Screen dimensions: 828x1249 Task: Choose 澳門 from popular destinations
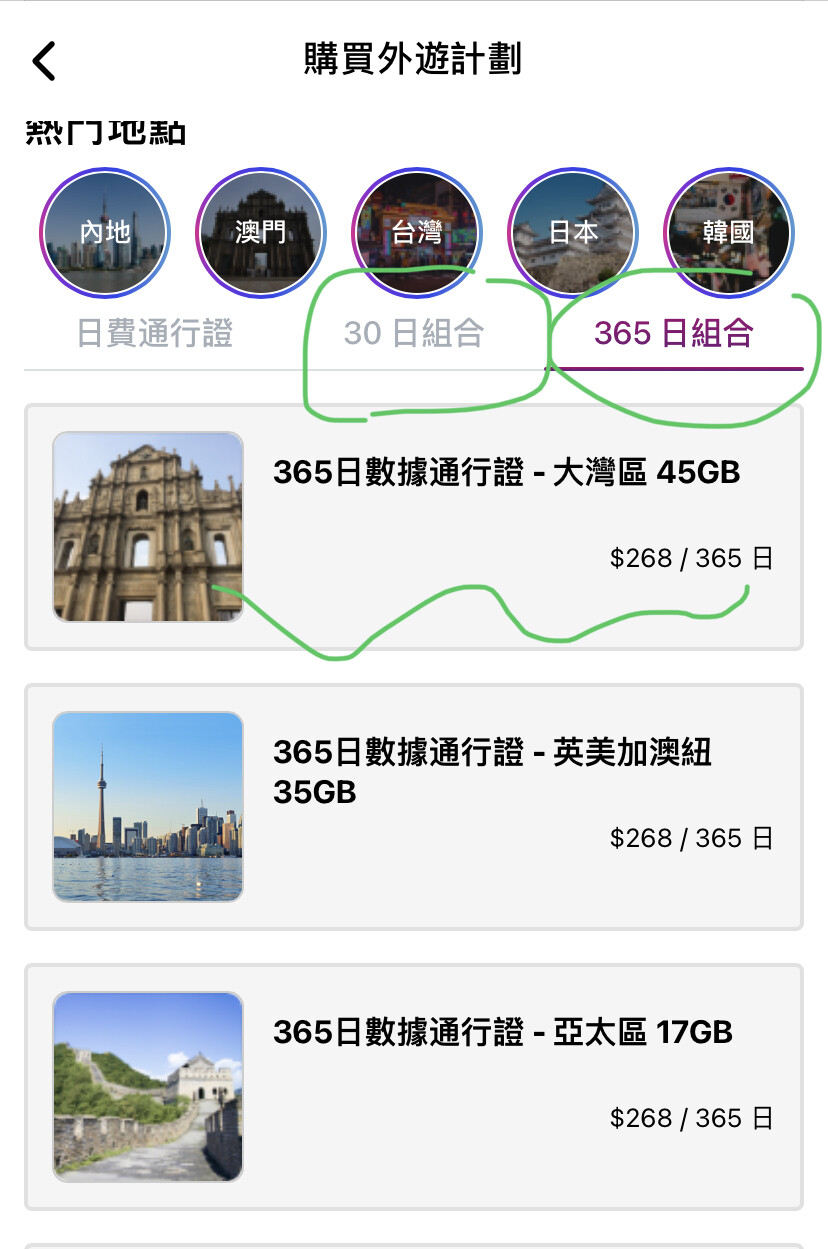[x=261, y=232]
